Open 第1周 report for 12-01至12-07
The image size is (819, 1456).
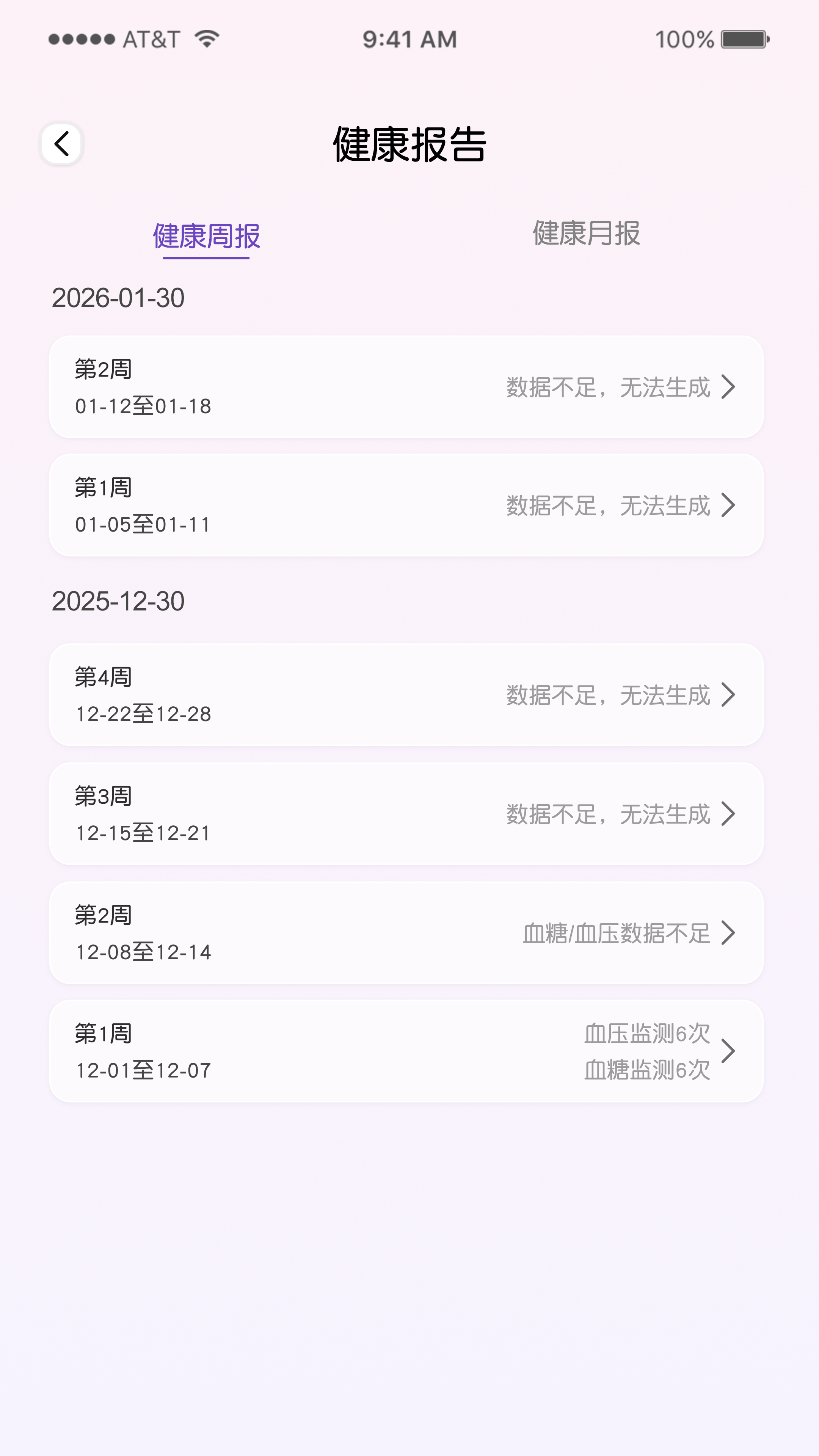406,1051
